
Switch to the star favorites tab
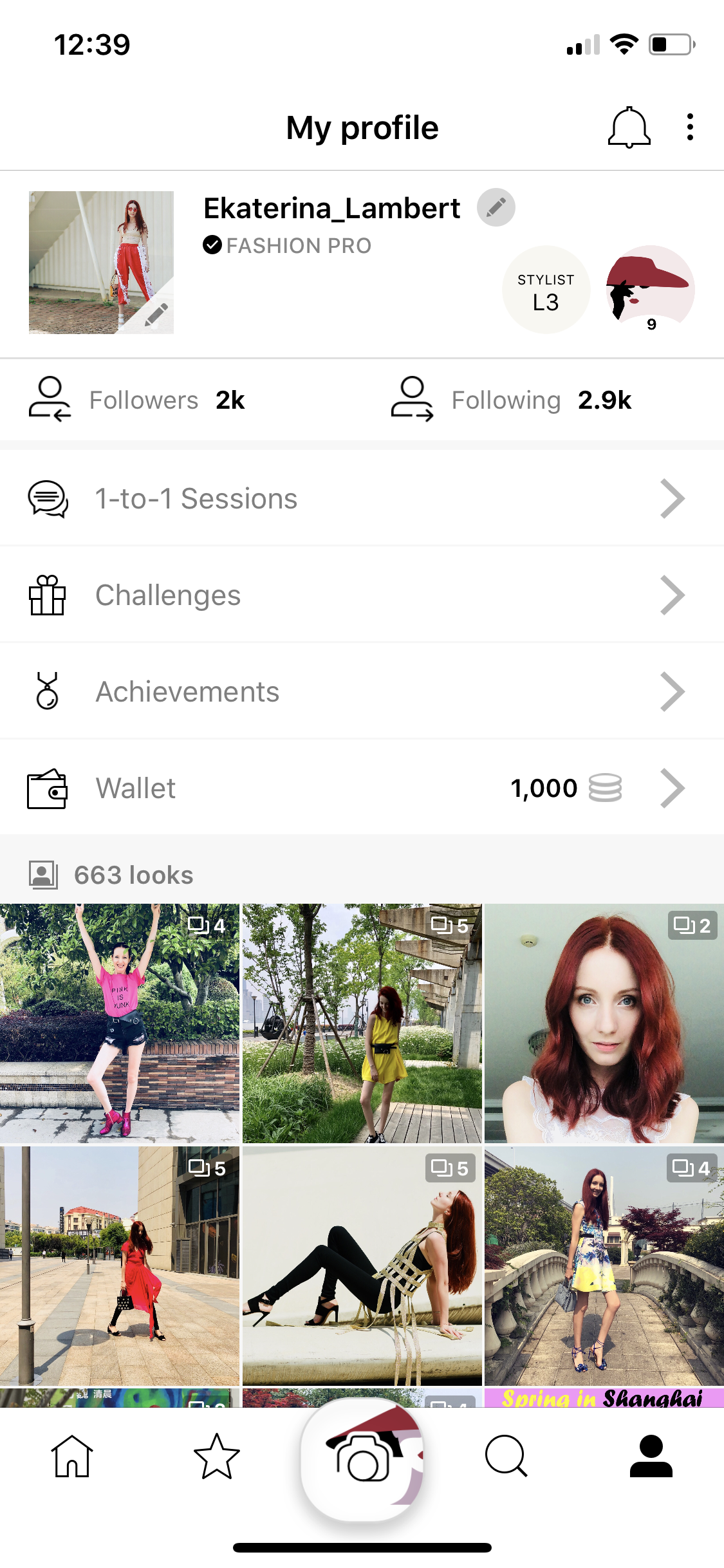(217, 1456)
